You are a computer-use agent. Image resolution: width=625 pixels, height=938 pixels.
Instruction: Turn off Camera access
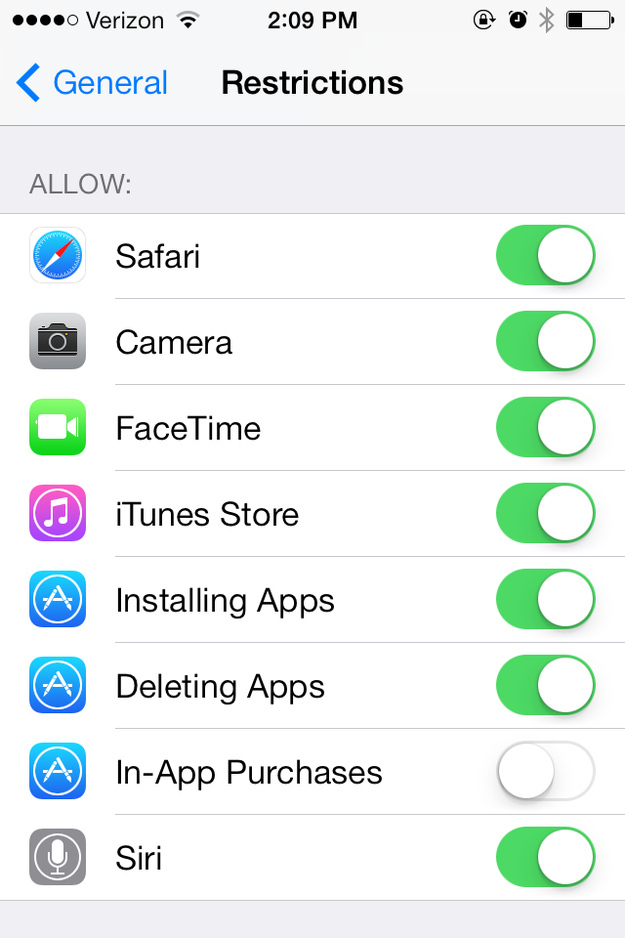coord(545,342)
